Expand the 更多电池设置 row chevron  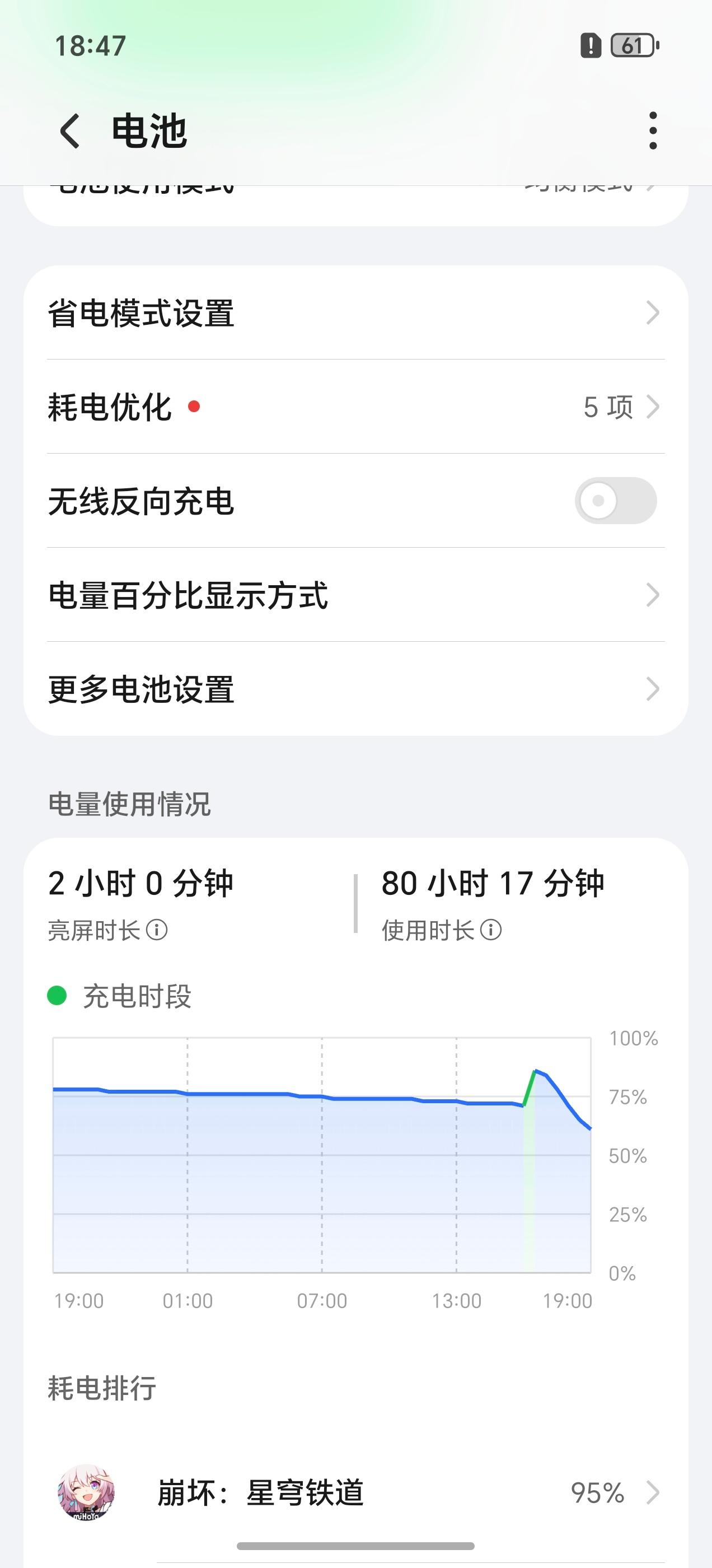(x=653, y=688)
